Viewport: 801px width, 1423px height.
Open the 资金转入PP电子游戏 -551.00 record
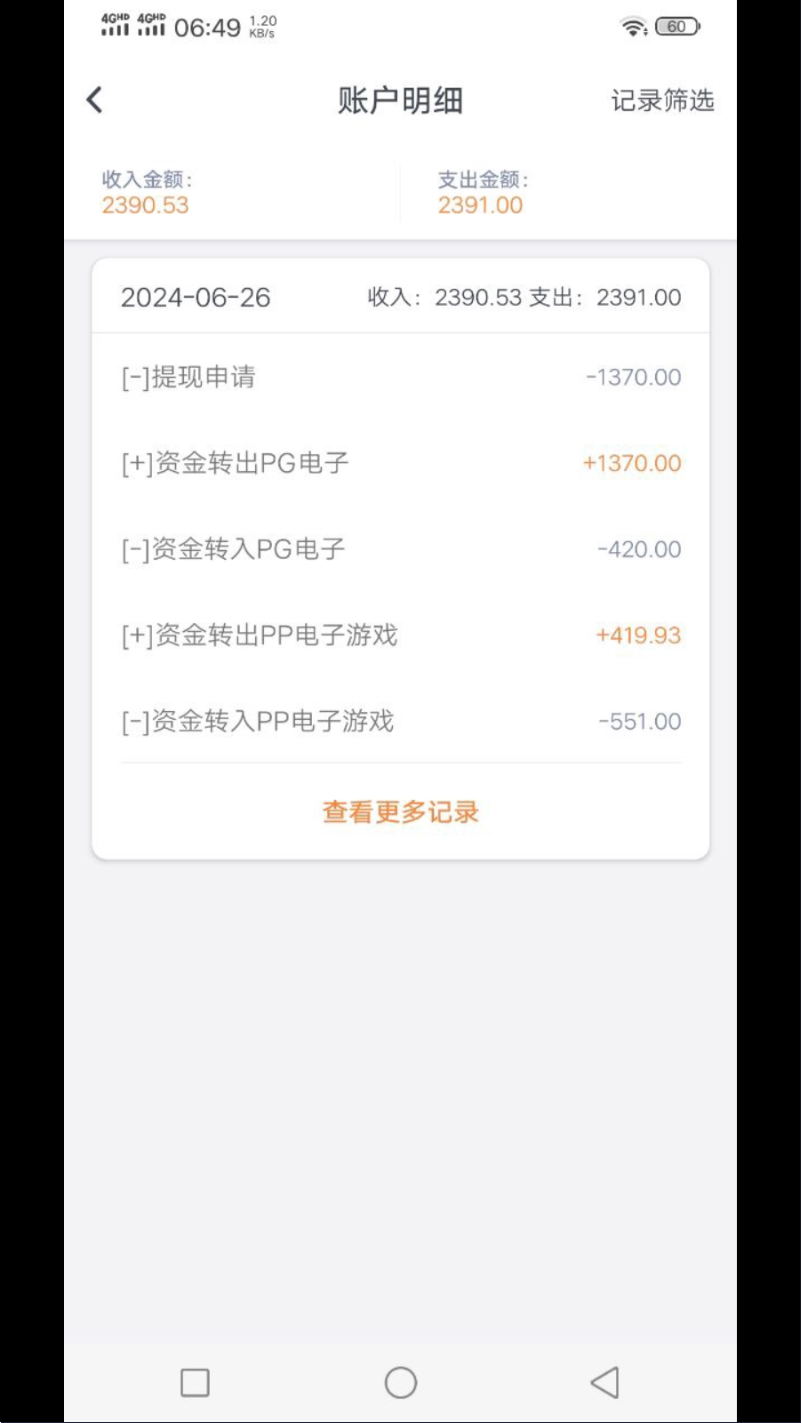[400, 721]
